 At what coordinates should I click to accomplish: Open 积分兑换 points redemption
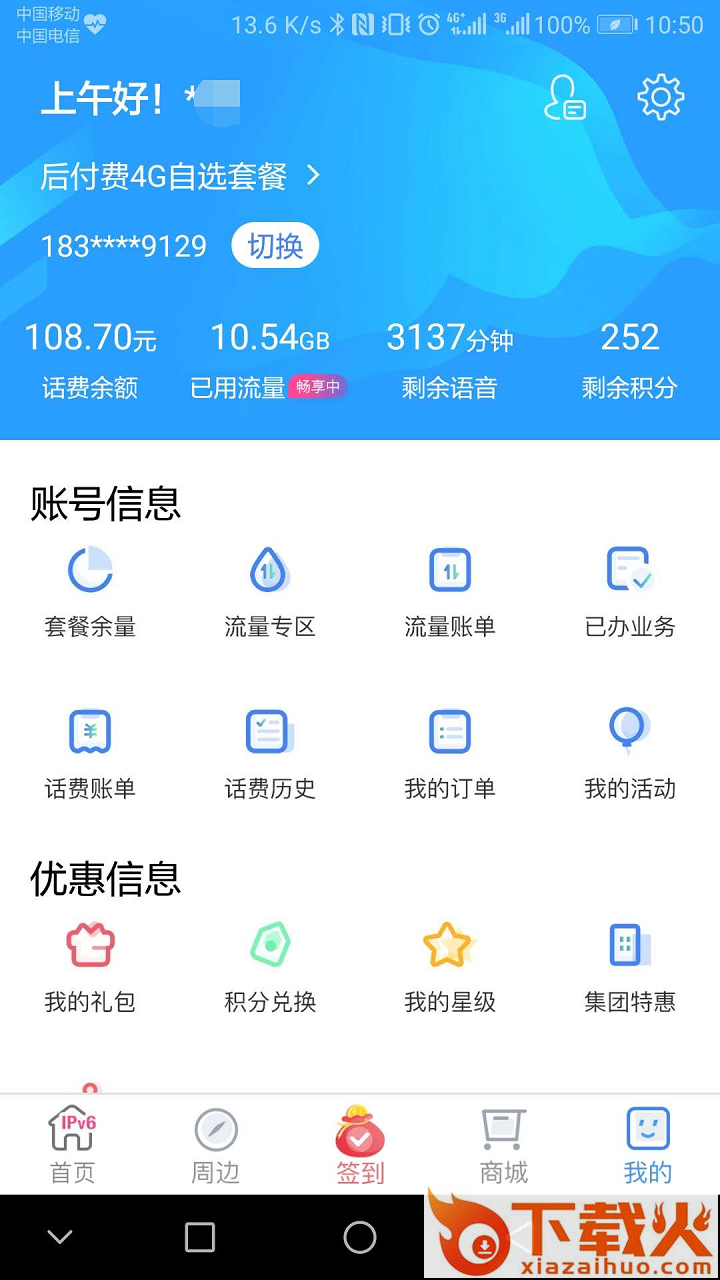pyautogui.click(x=270, y=967)
